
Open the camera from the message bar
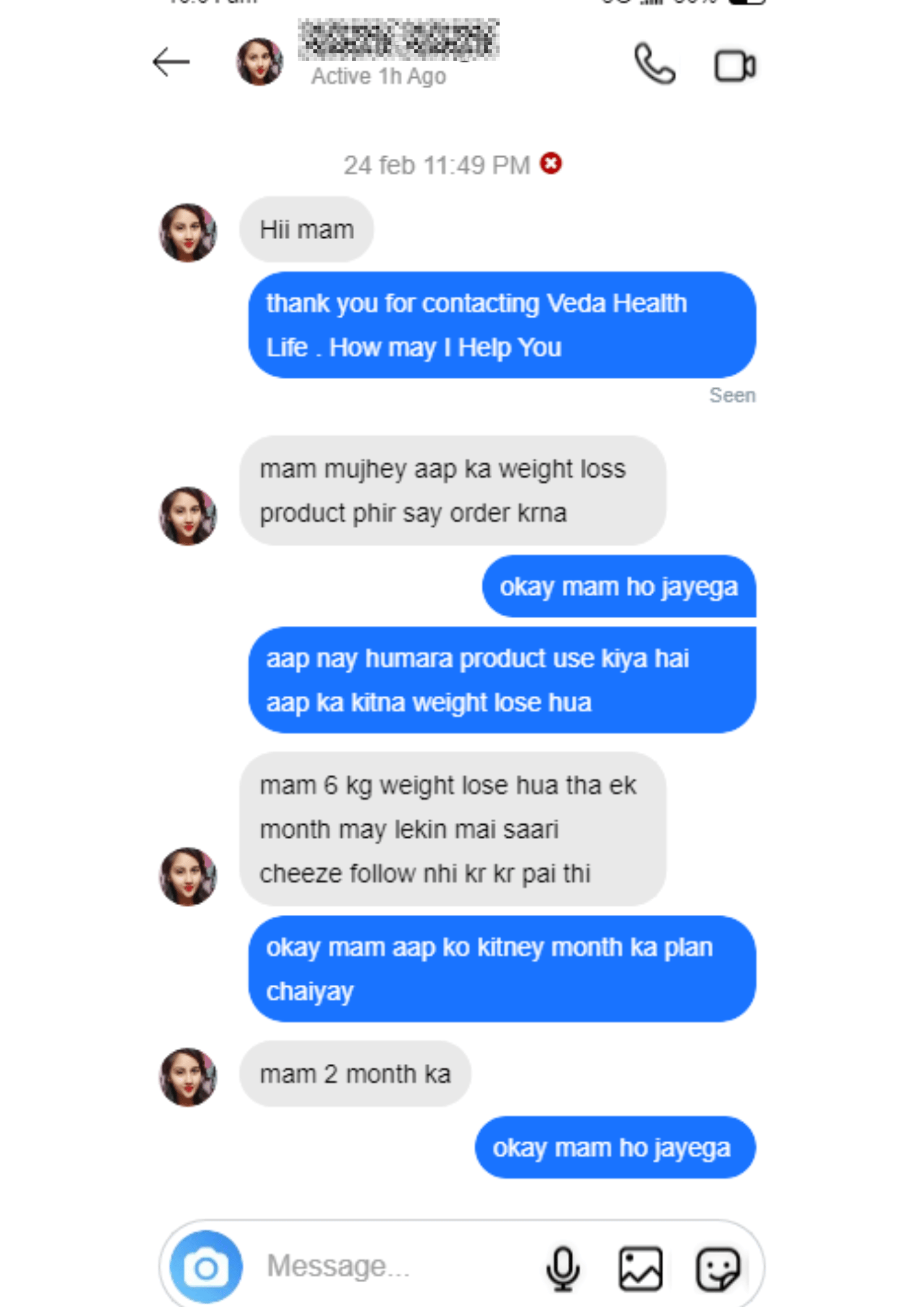206,1268
